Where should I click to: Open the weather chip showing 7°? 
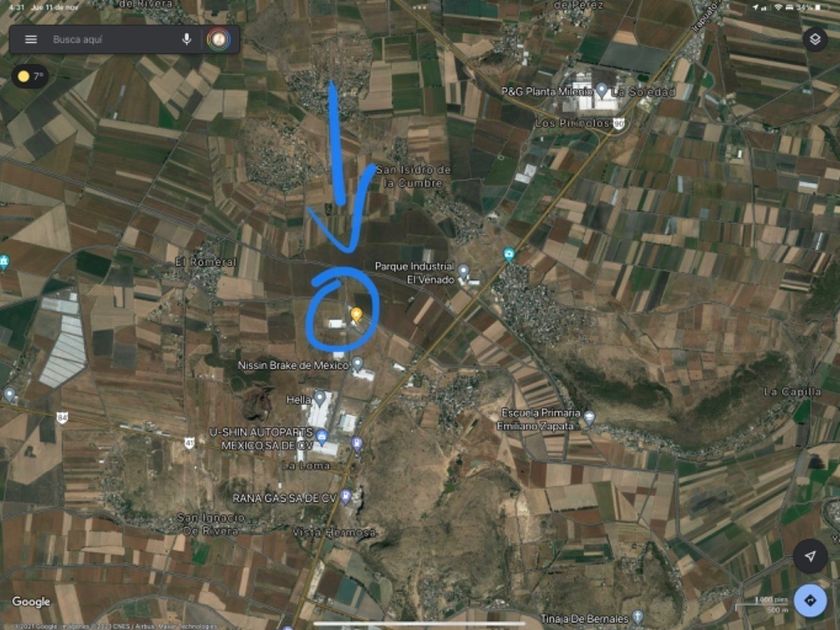tap(31, 76)
